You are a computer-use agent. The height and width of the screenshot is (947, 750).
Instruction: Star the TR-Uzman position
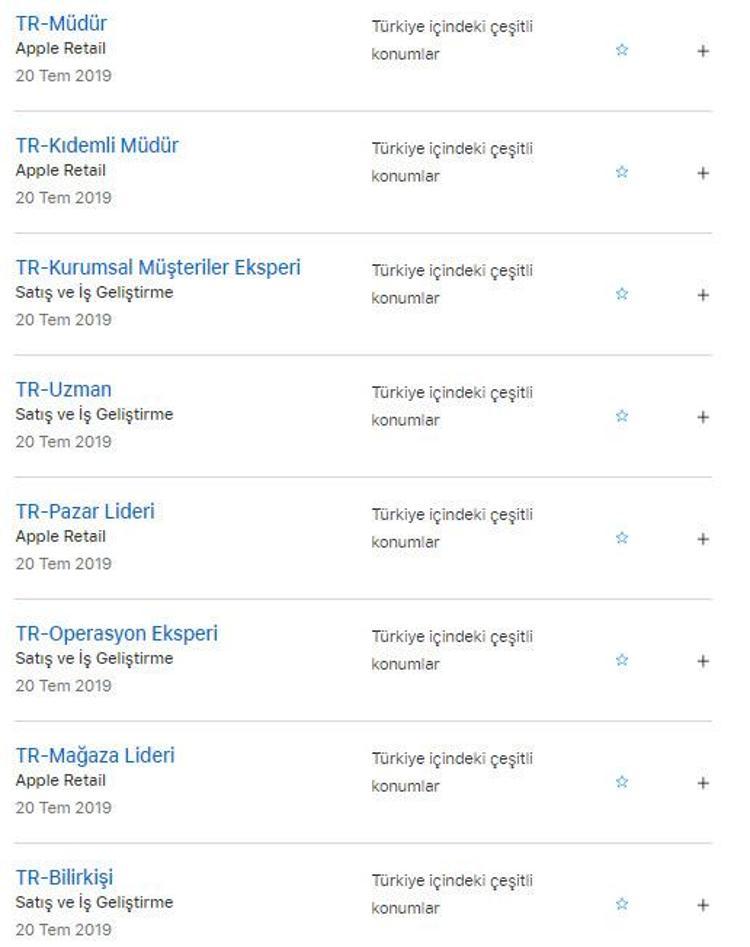pos(622,416)
